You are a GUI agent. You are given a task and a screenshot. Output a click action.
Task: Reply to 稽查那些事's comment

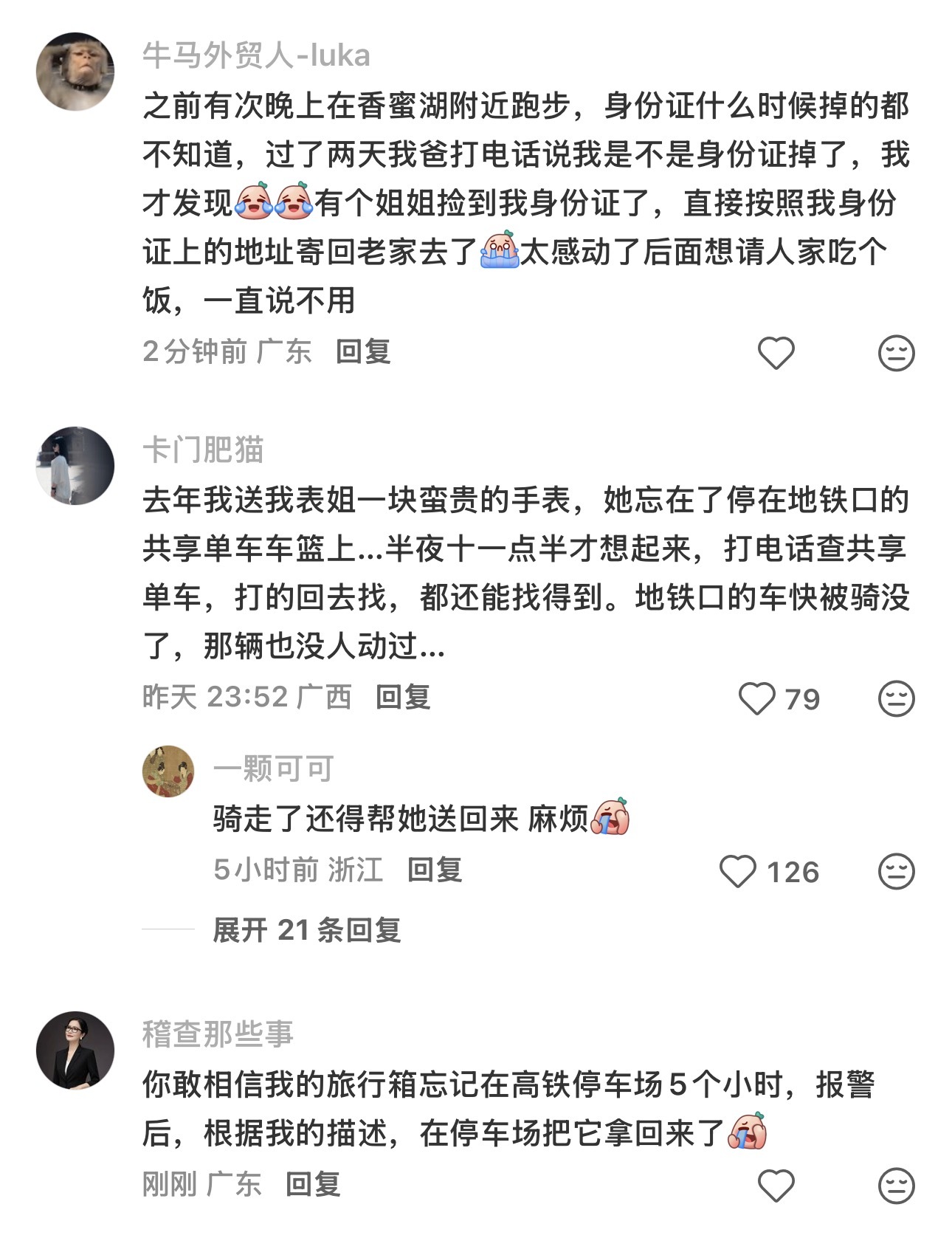coord(313,1184)
